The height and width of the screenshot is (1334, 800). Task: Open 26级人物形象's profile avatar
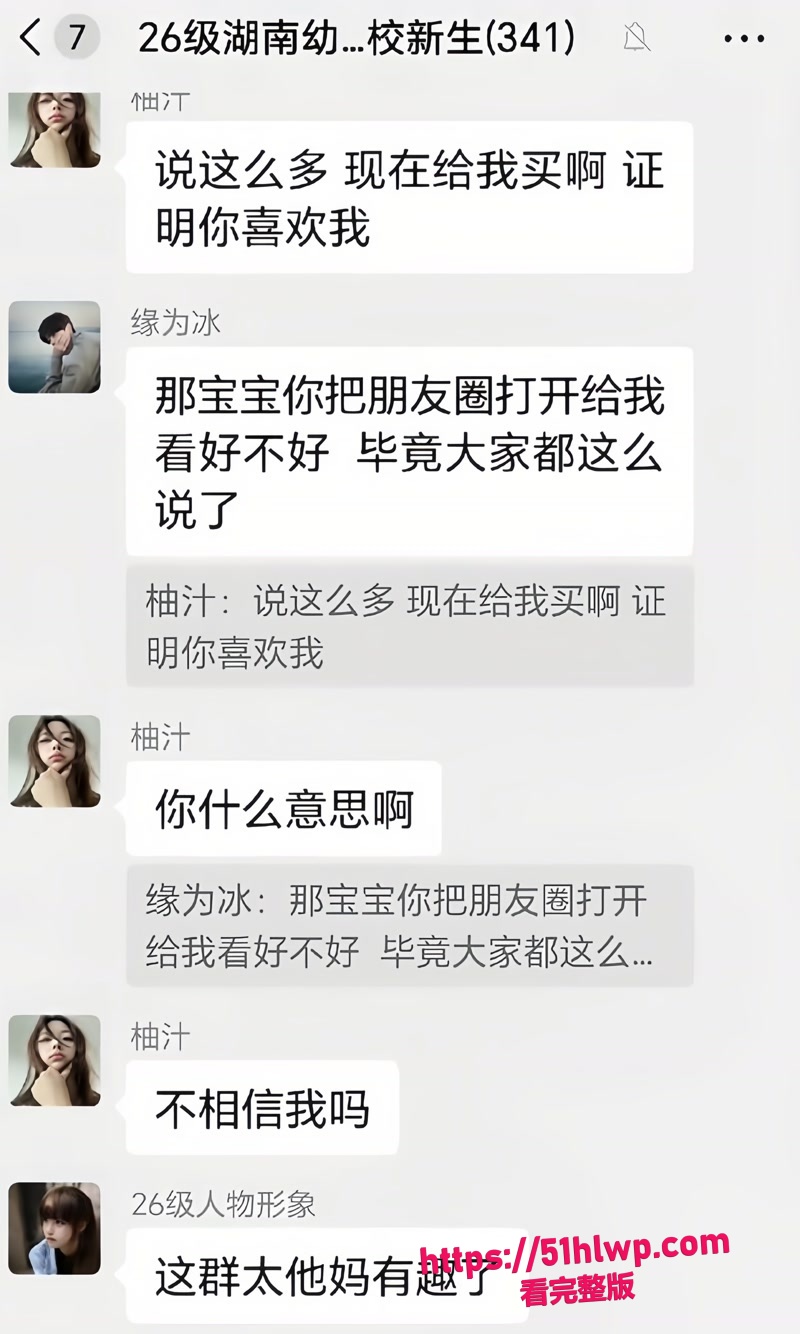pos(55,1228)
